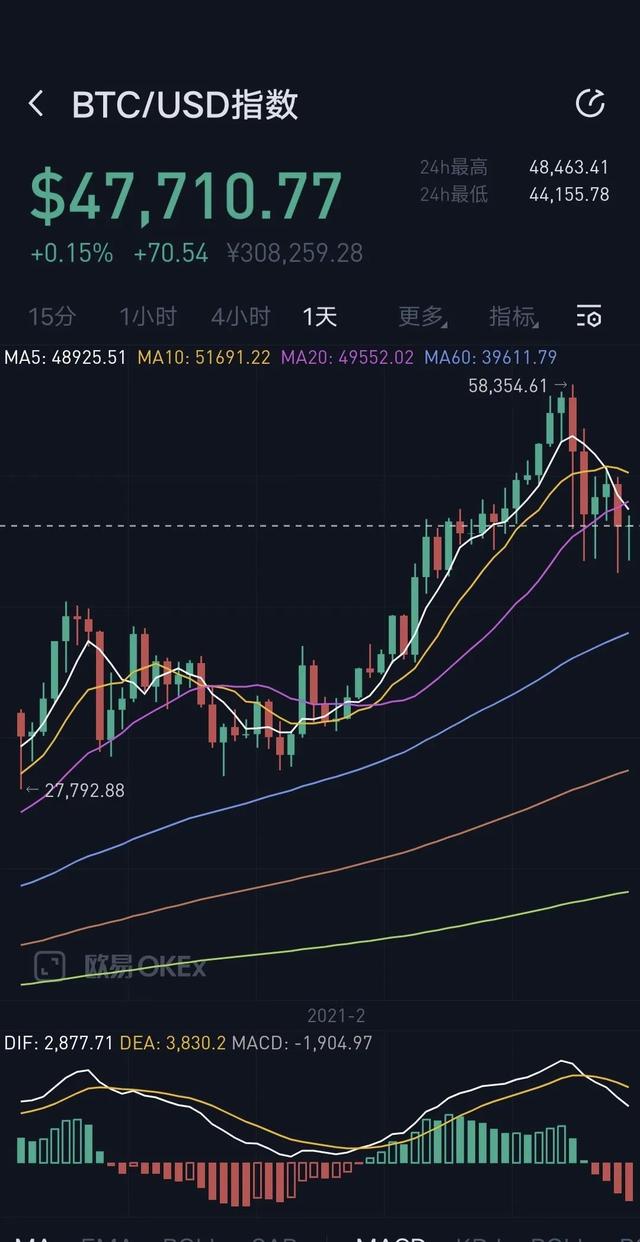640x1242 pixels.
Task: Switch chart to 15分 interval
Action: 52,317
